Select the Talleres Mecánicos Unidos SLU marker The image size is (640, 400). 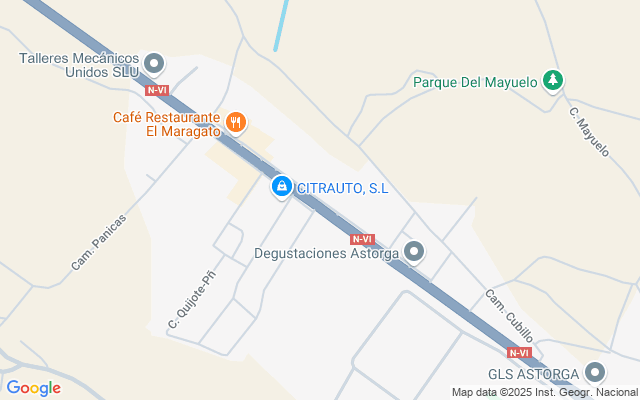(x=153, y=65)
